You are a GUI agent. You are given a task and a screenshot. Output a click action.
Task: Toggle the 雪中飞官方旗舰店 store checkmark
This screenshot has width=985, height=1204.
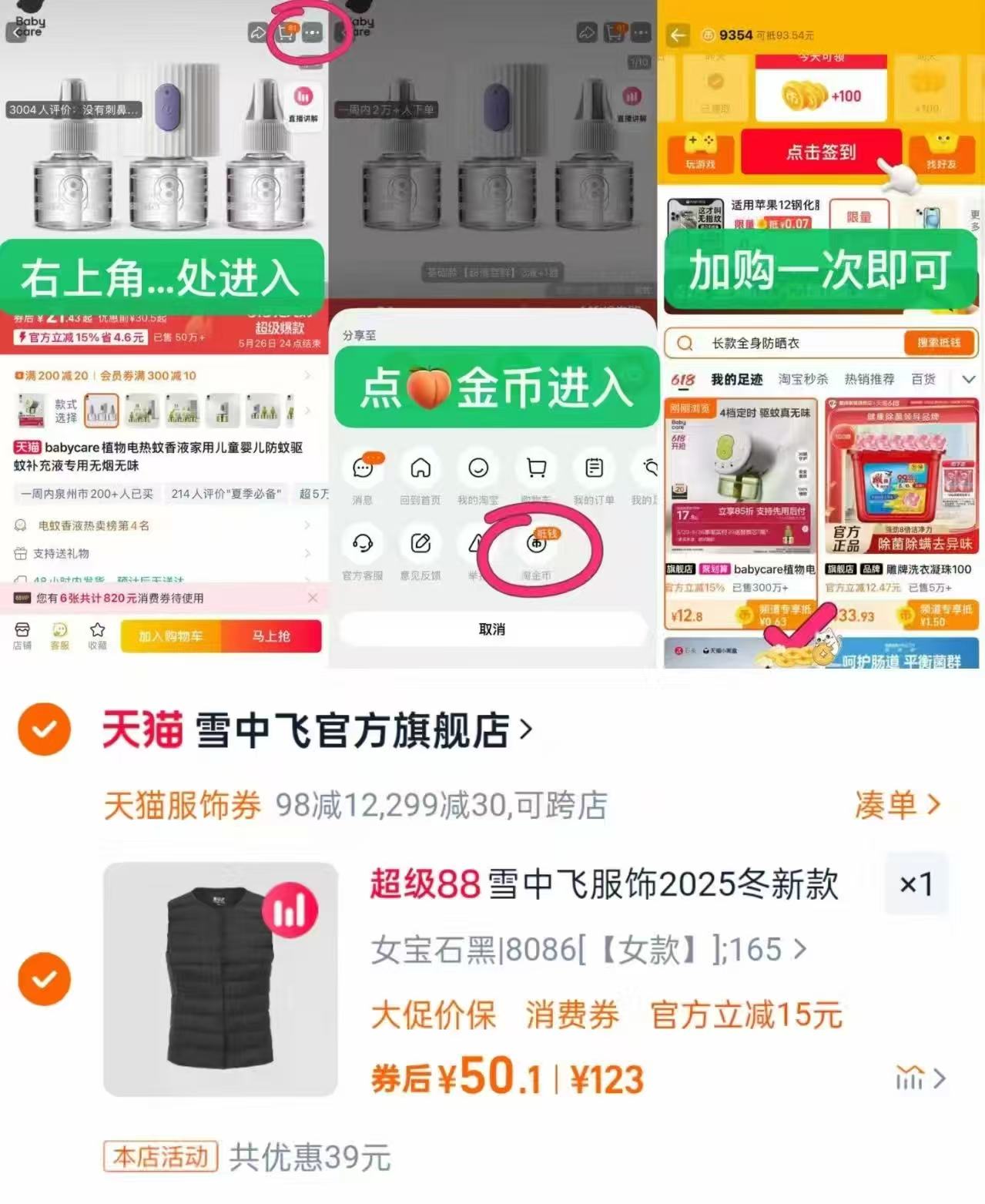[x=44, y=727]
